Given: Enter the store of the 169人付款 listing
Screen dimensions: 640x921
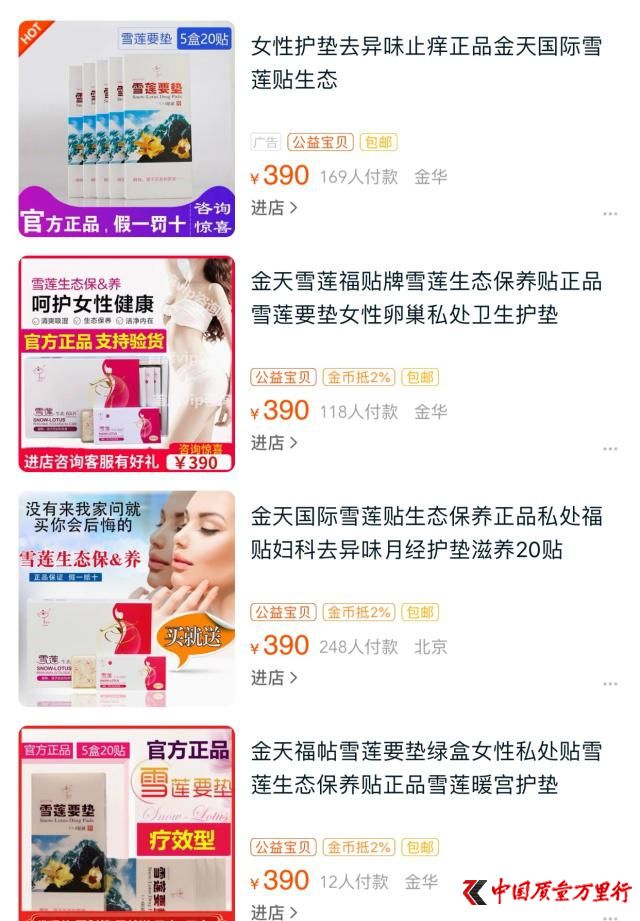Looking at the screenshot, I should pyautogui.click(x=274, y=208).
